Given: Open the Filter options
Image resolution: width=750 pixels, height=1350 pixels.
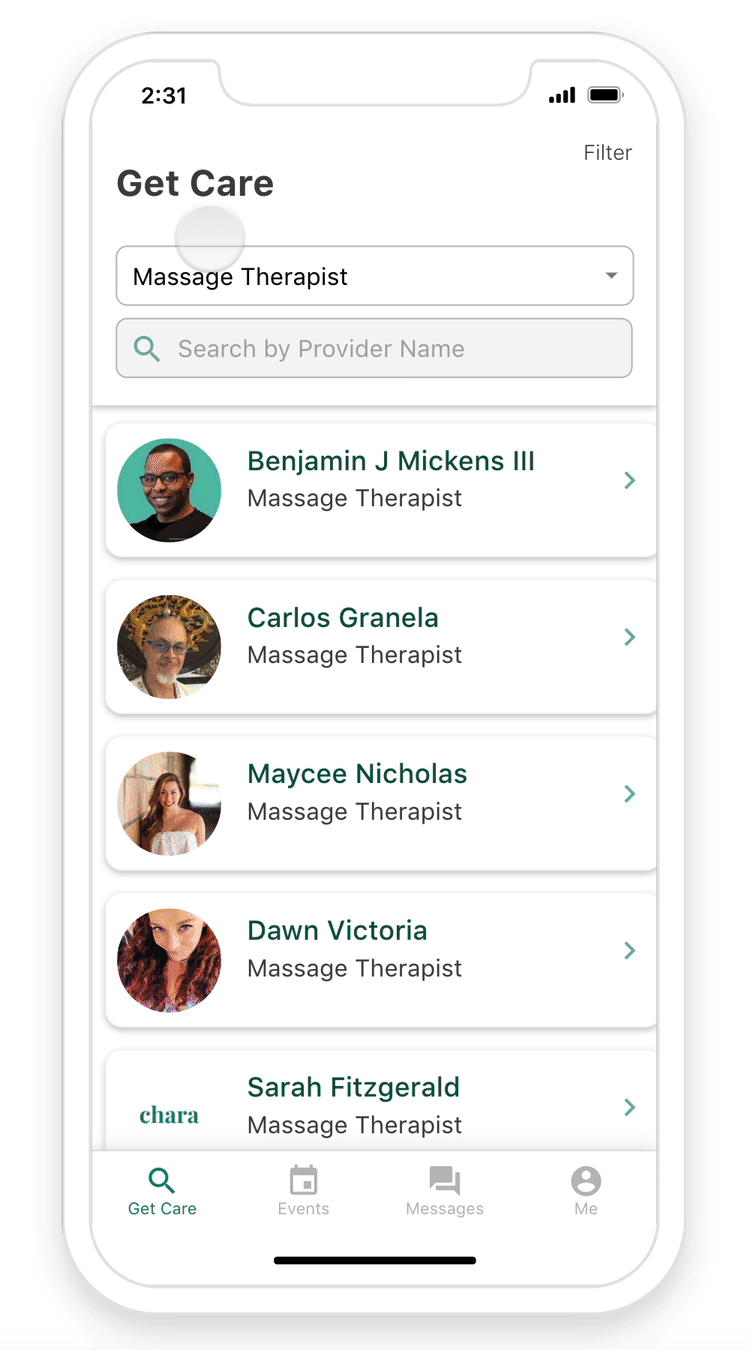Looking at the screenshot, I should 607,153.
